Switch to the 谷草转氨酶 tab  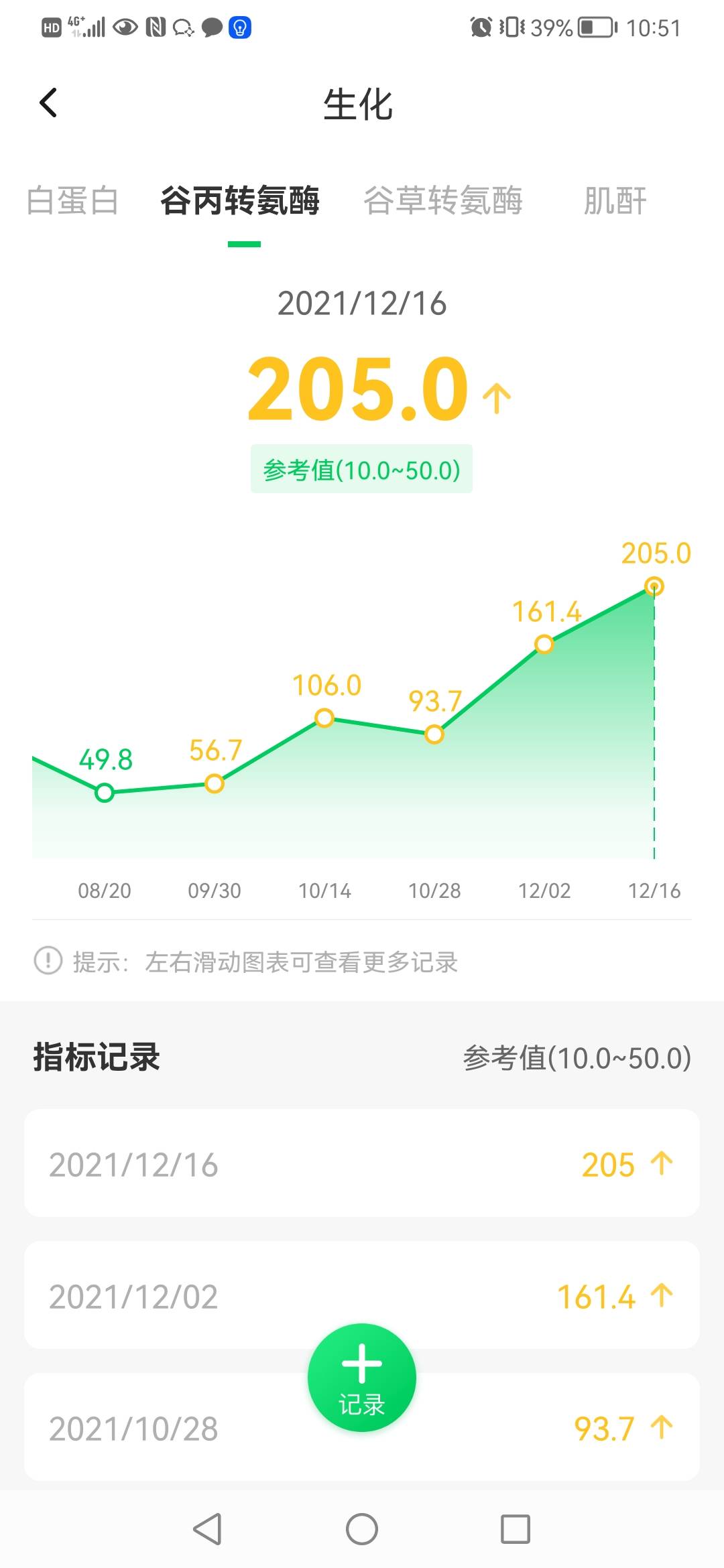point(443,202)
